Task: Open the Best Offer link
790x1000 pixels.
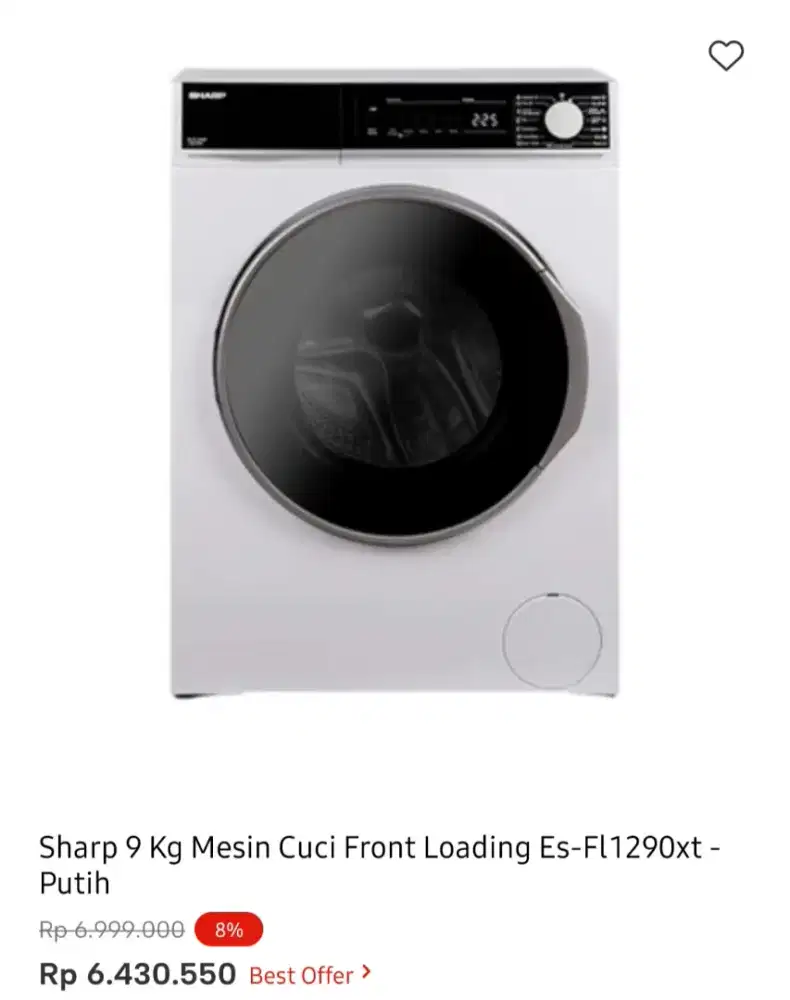Action: pos(309,974)
